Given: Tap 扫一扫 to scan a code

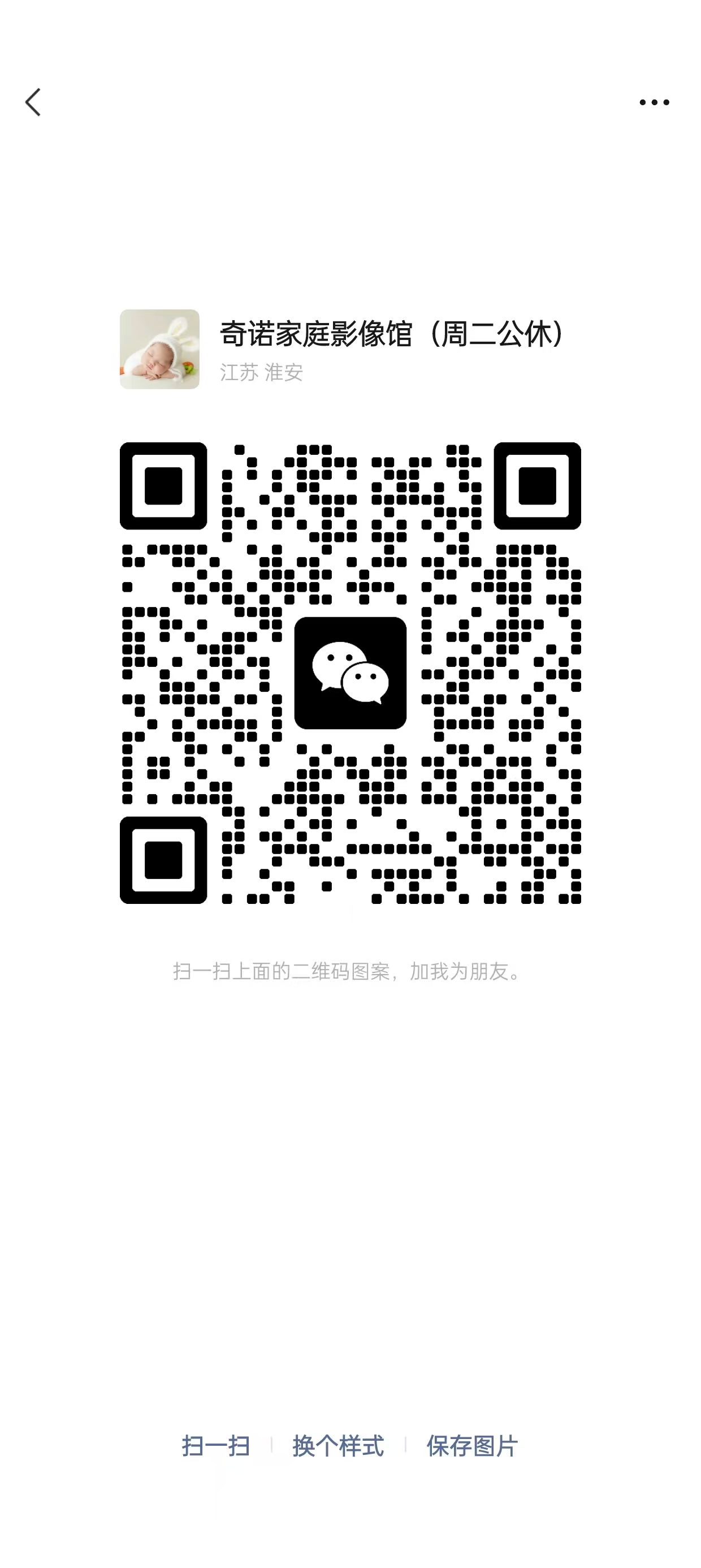Looking at the screenshot, I should tap(216, 1446).
